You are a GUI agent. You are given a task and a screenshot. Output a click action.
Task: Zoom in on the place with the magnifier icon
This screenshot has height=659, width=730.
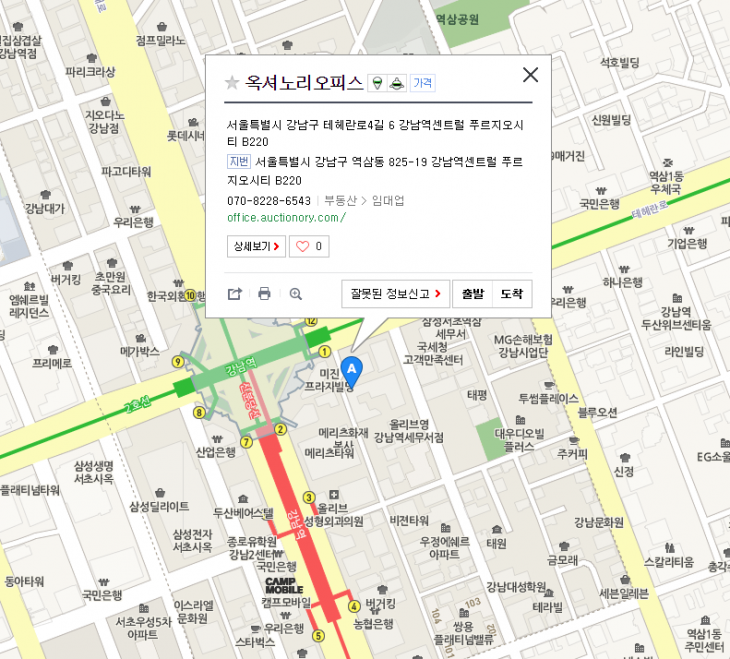296,294
